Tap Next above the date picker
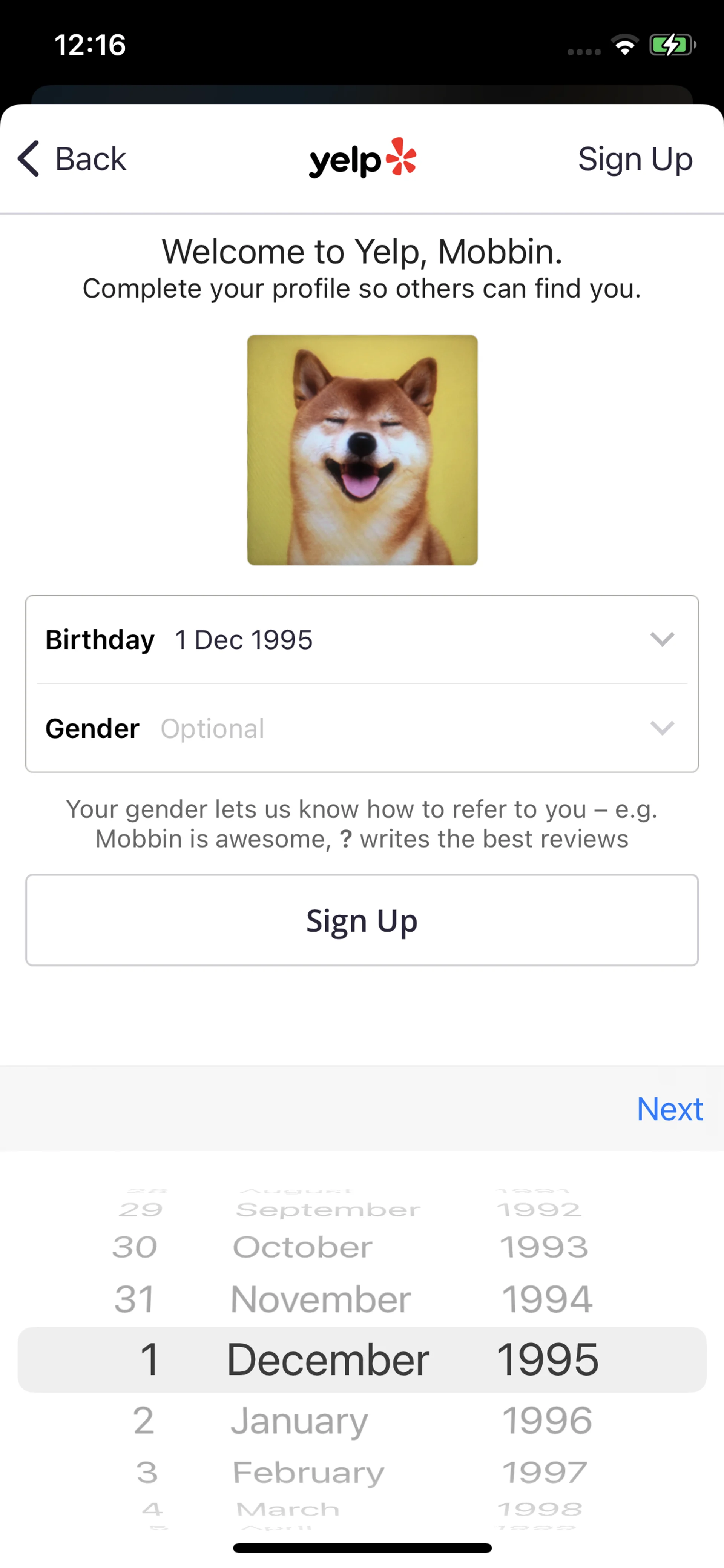 (x=669, y=1109)
